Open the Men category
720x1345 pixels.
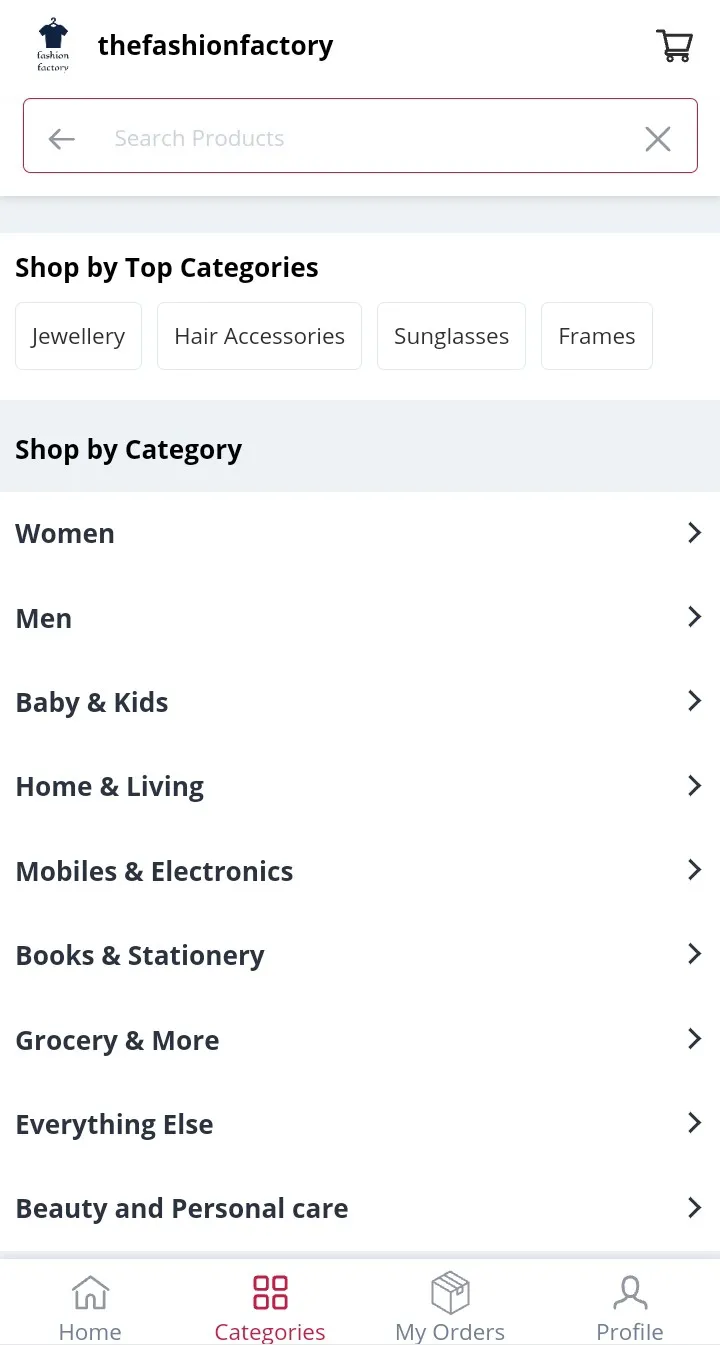click(360, 618)
